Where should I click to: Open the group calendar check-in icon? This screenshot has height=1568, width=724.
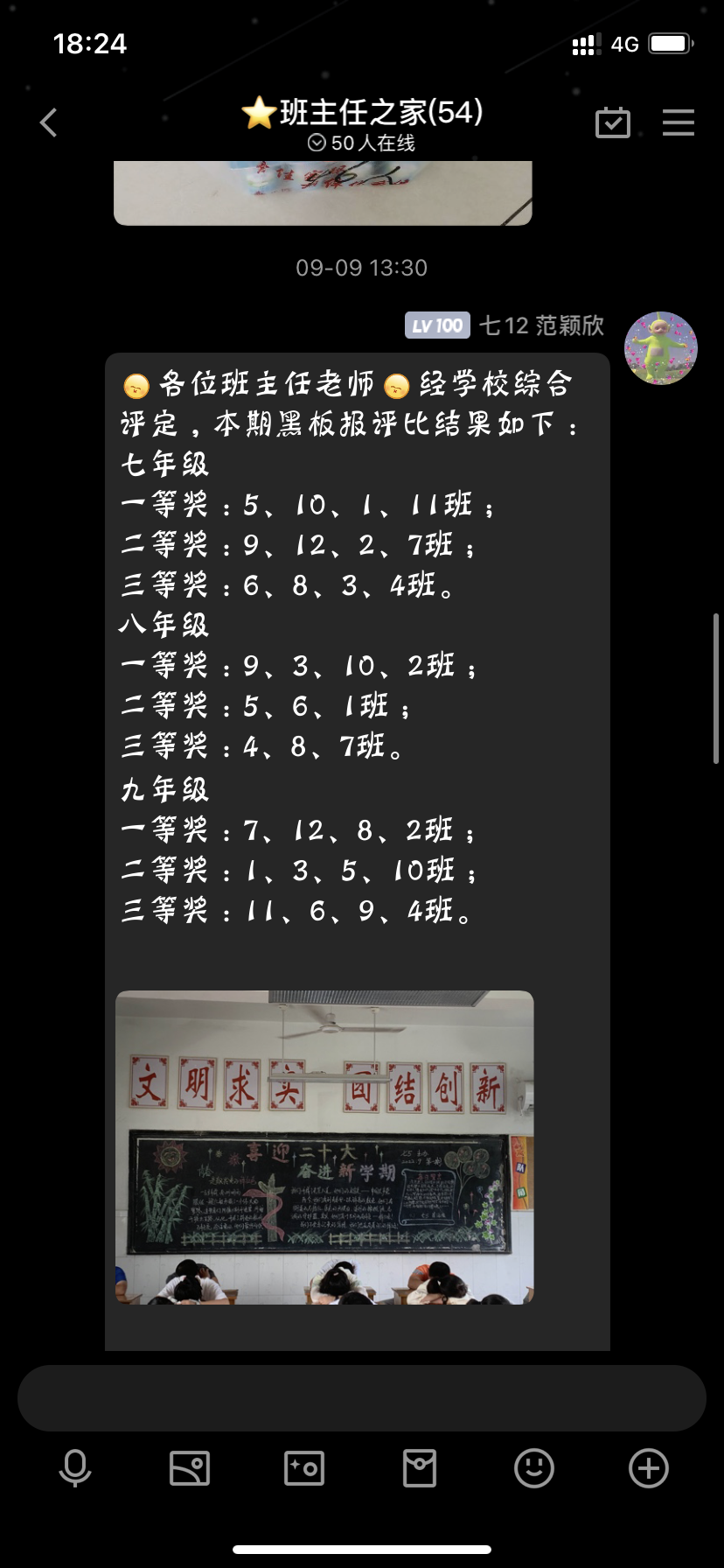click(612, 122)
